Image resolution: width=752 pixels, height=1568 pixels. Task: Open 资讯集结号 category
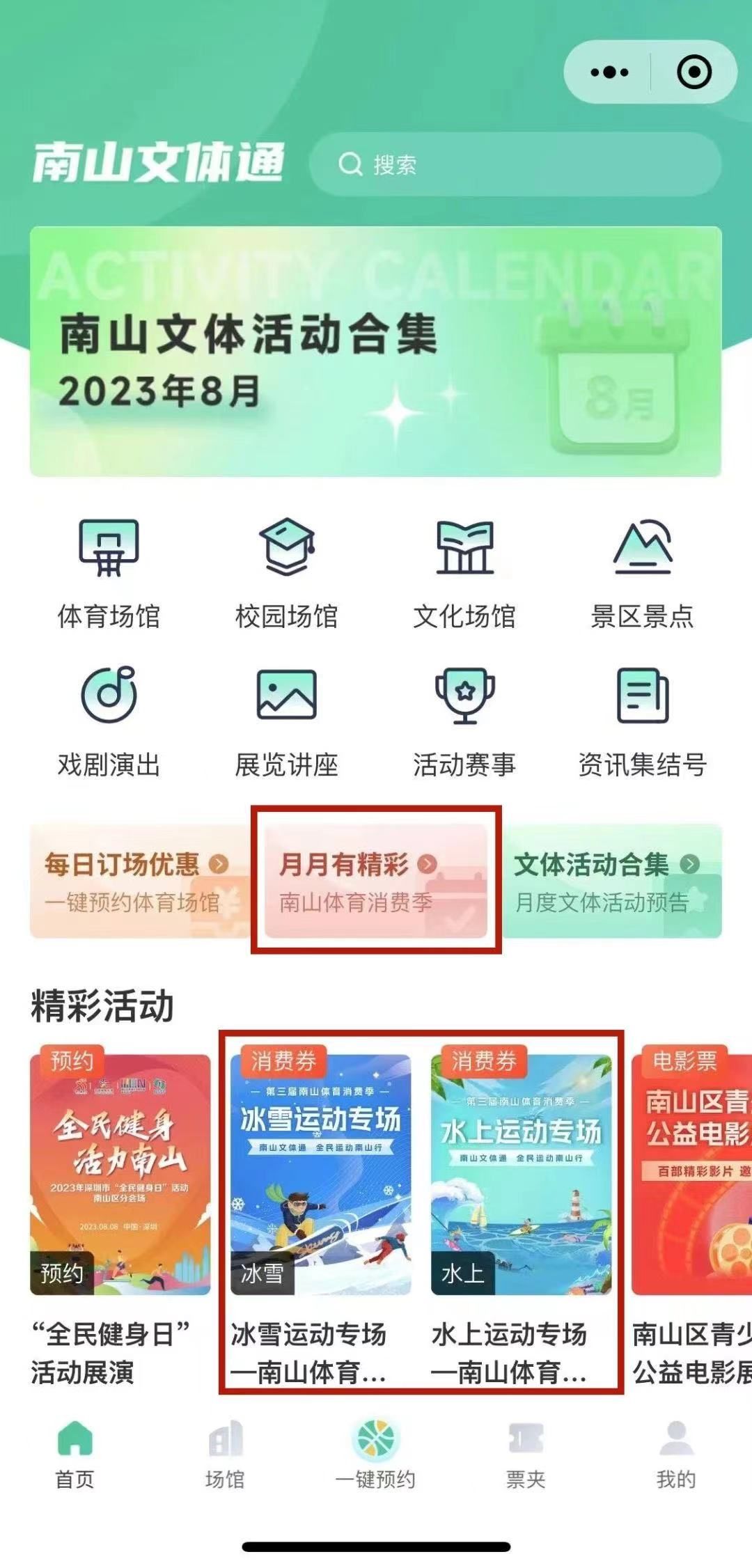coord(642,722)
